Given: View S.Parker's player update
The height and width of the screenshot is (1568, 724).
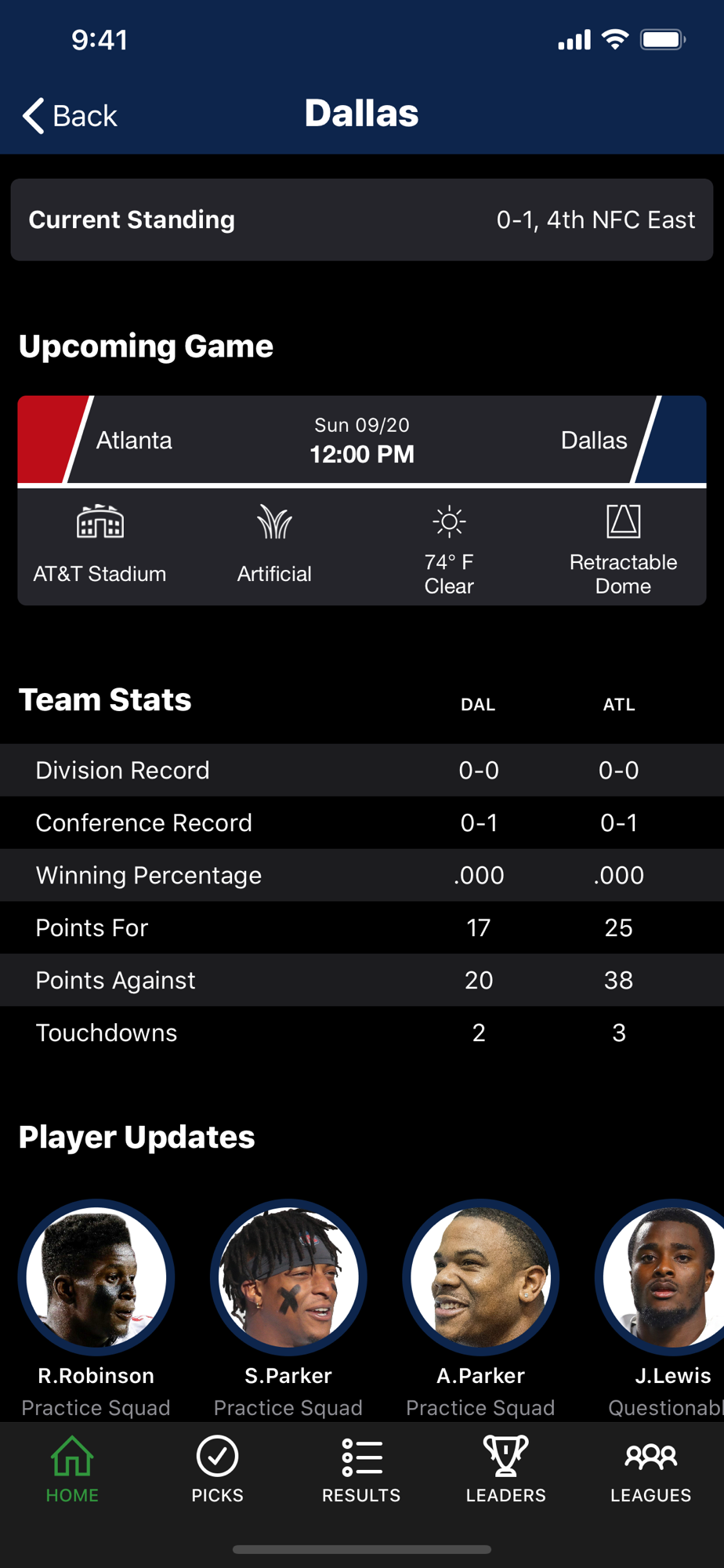Looking at the screenshot, I should click(x=288, y=1278).
